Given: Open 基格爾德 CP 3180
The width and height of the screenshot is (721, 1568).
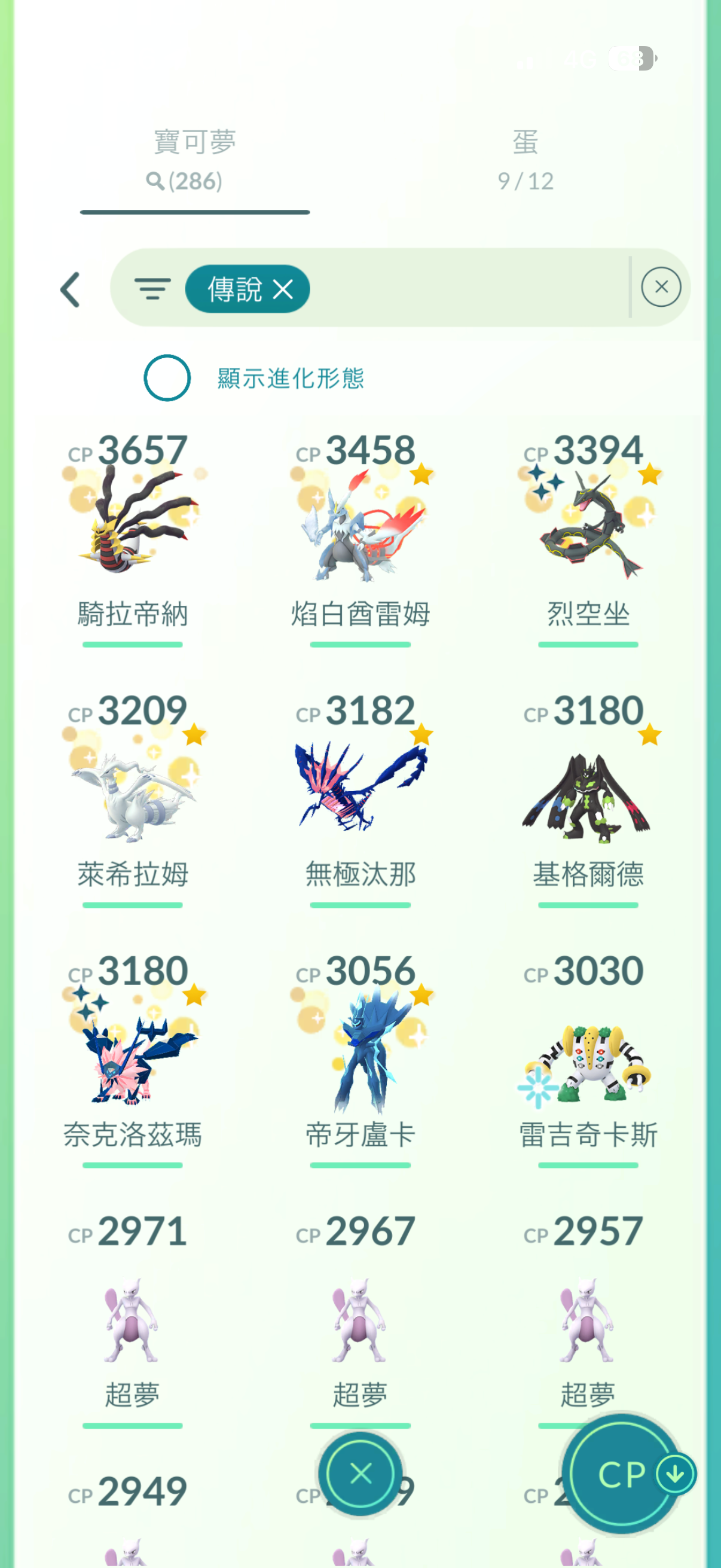Looking at the screenshot, I should click(588, 791).
